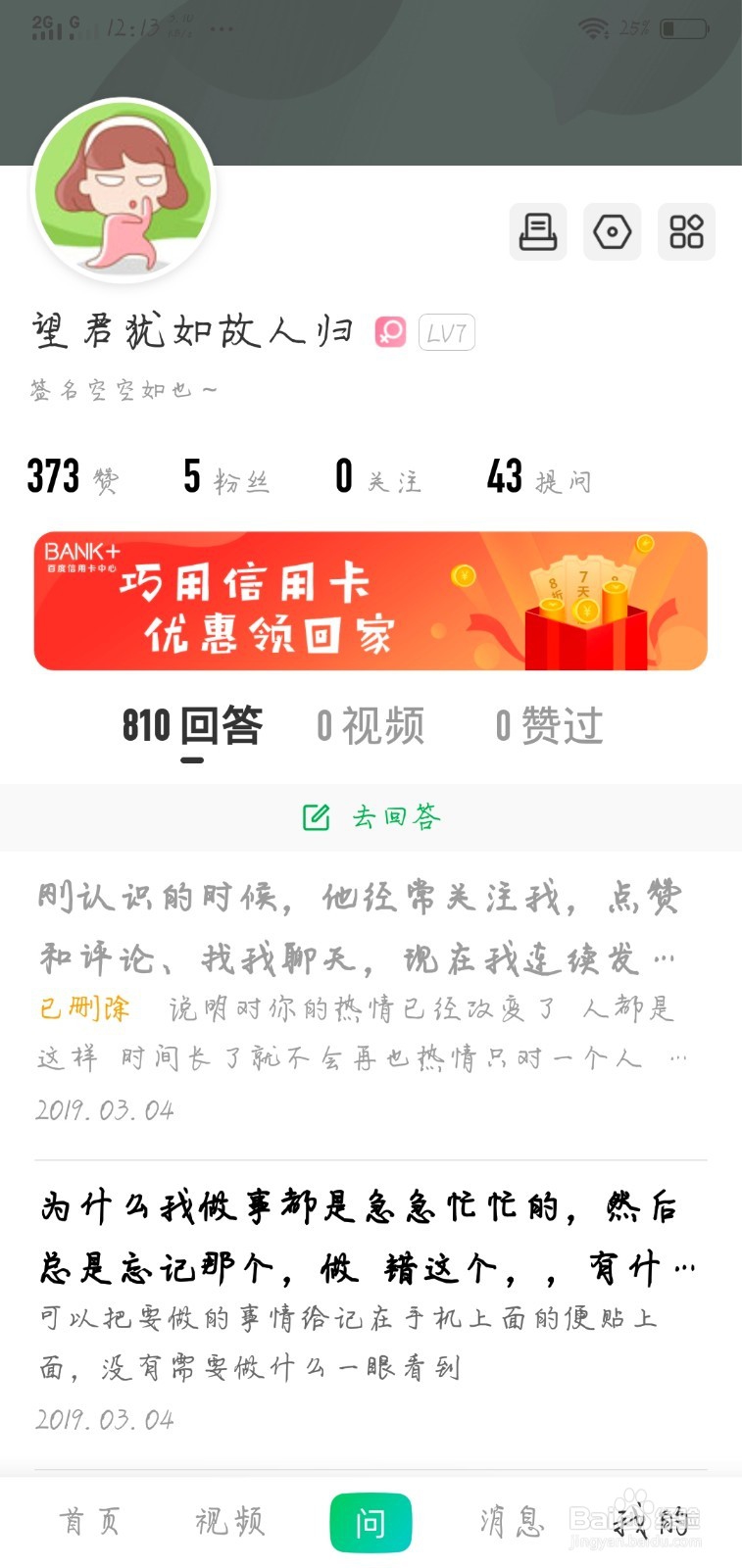The image size is (742, 1568).
Task: Open the drafts icon in the profile header
Action: pyautogui.click(x=539, y=232)
